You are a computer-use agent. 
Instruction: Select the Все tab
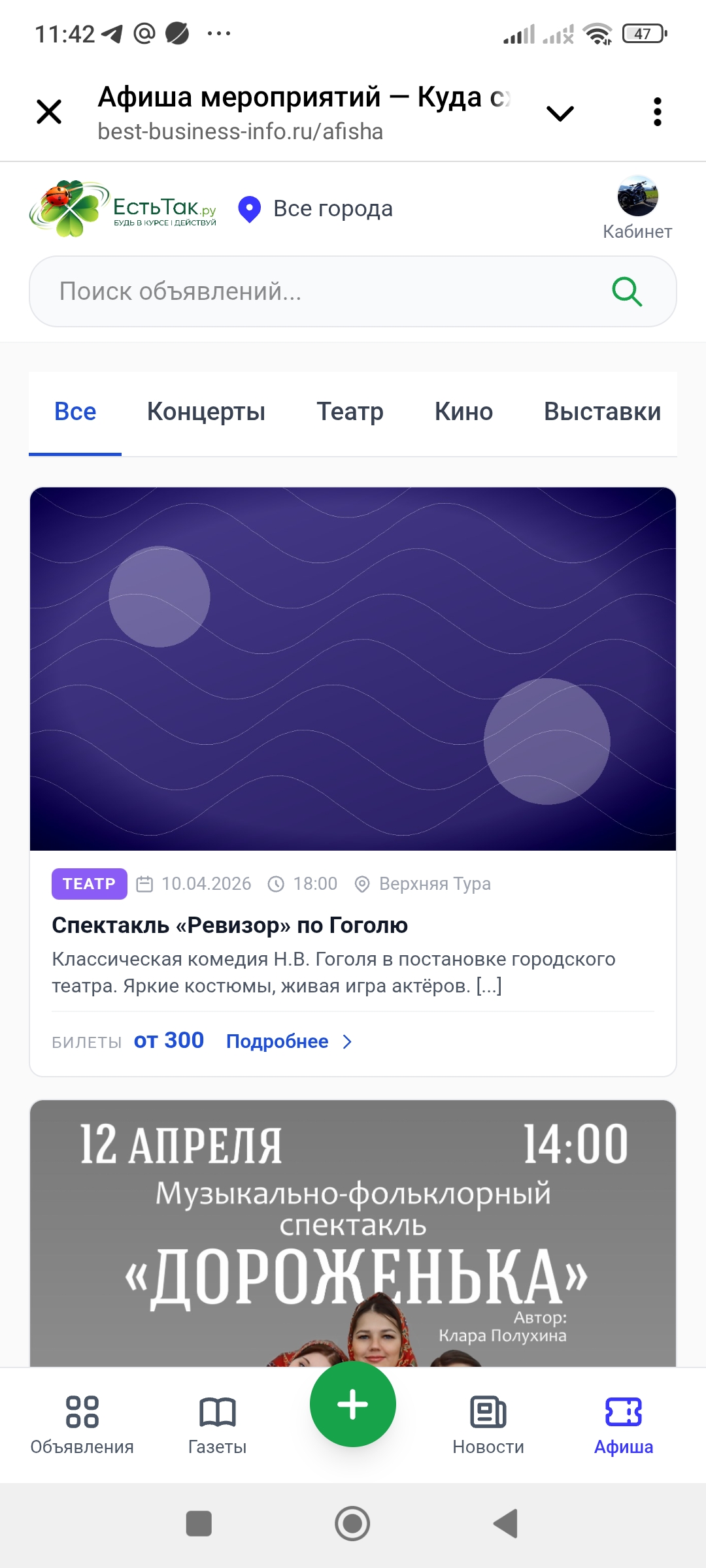point(75,412)
